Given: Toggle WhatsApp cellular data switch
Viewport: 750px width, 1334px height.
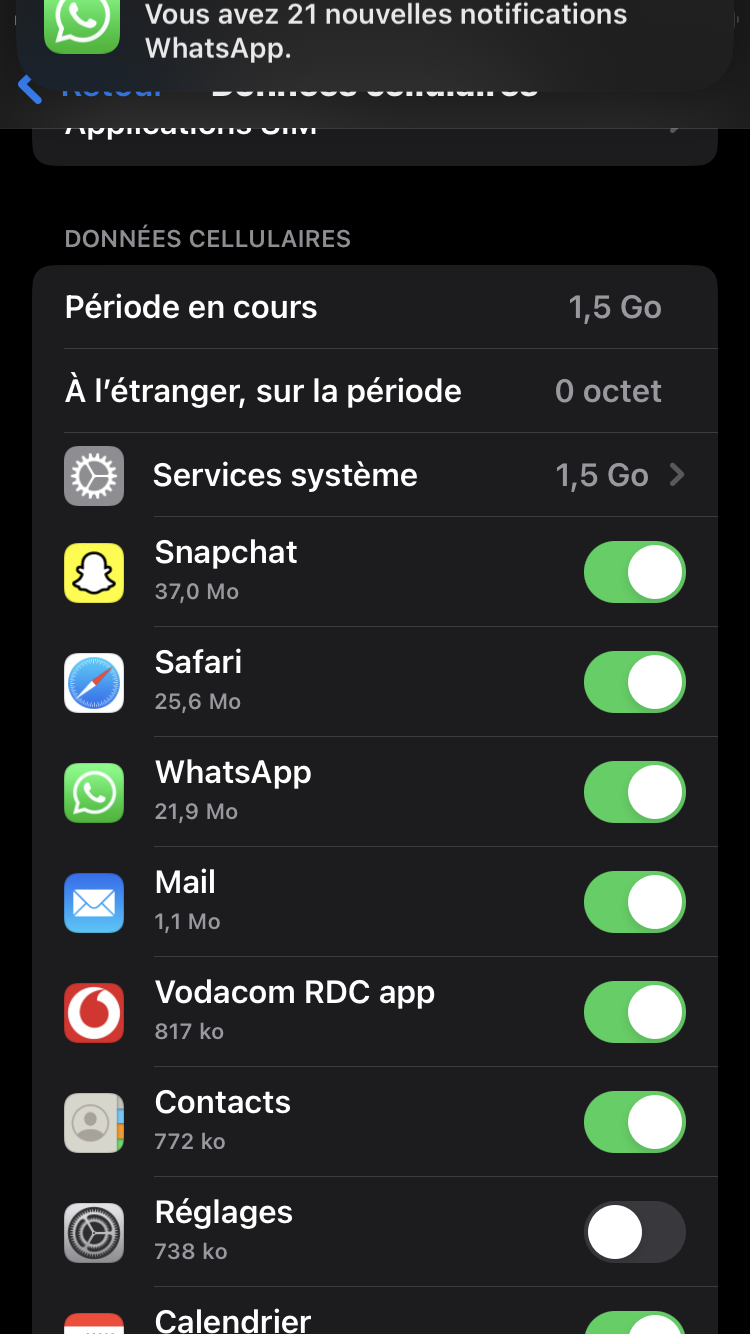Looking at the screenshot, I should 635,792.
